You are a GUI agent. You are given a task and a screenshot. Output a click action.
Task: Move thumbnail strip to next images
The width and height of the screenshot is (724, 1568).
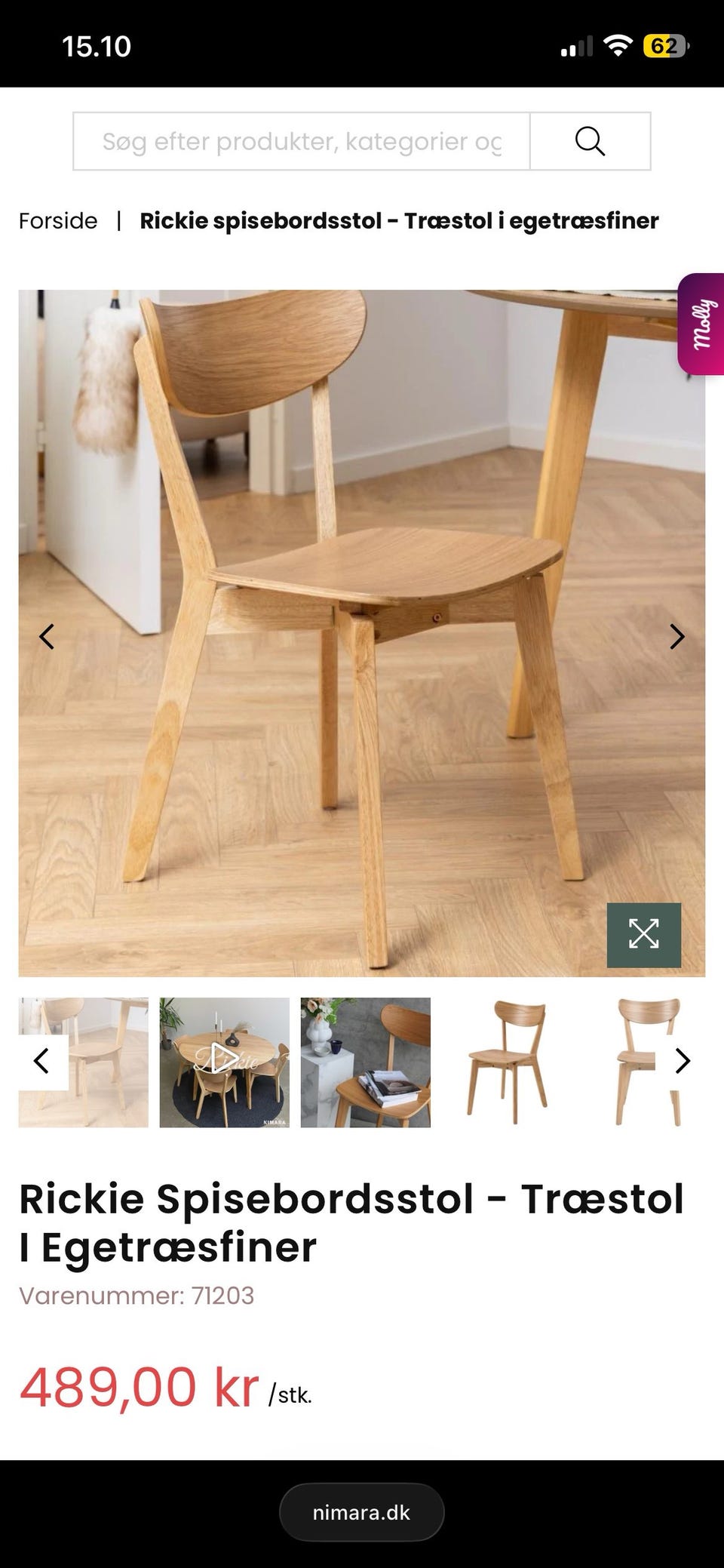click(x=682, y=1061)
